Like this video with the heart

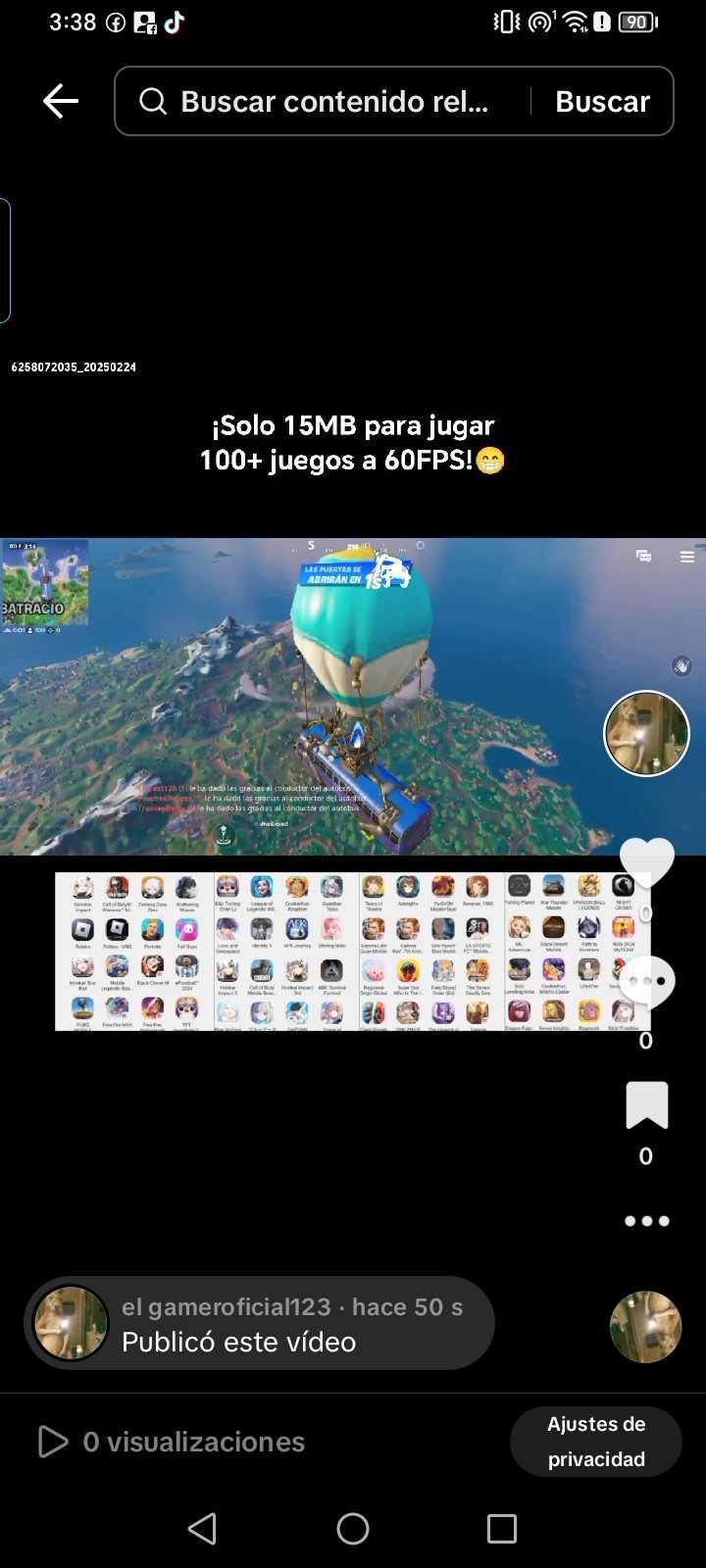click(646, 864)
